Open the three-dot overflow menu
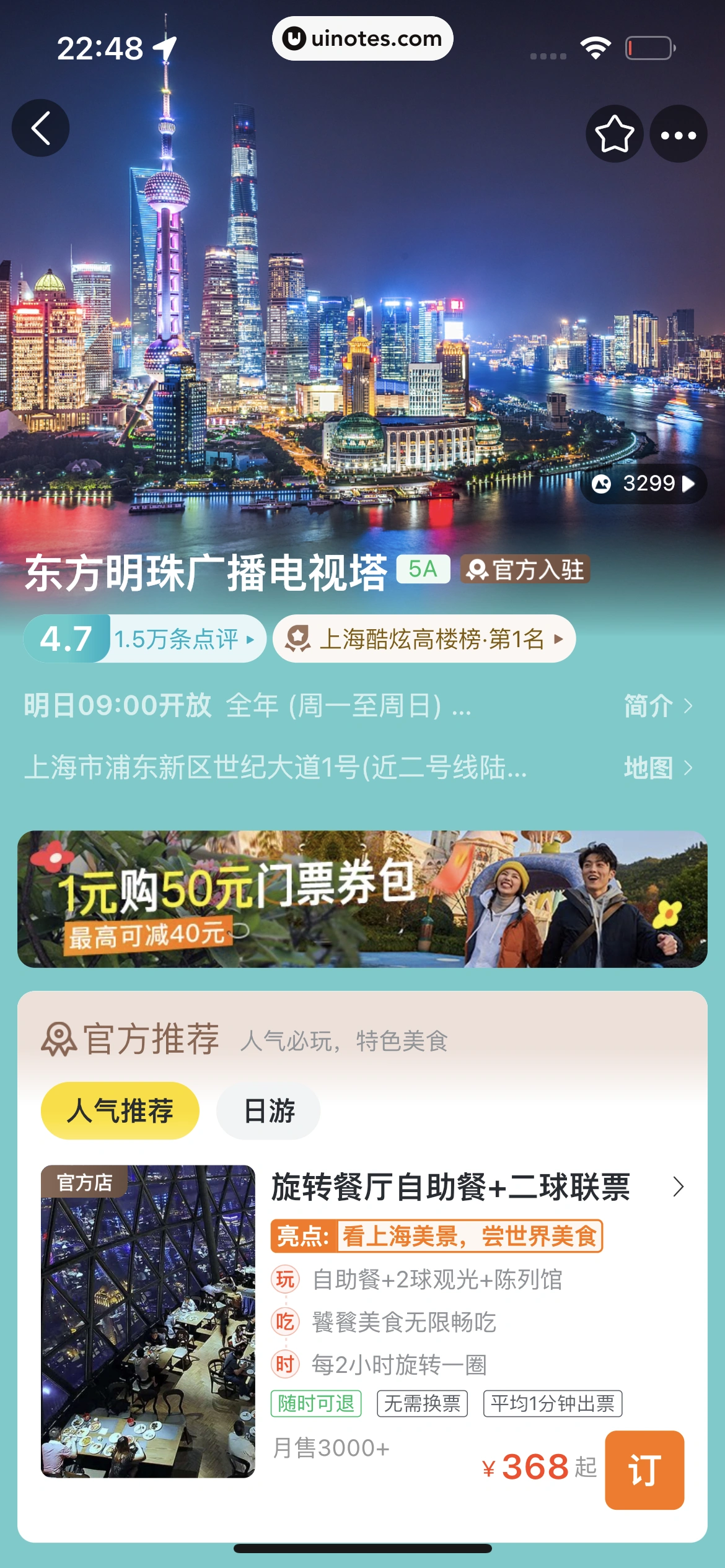 click(678, 134)
